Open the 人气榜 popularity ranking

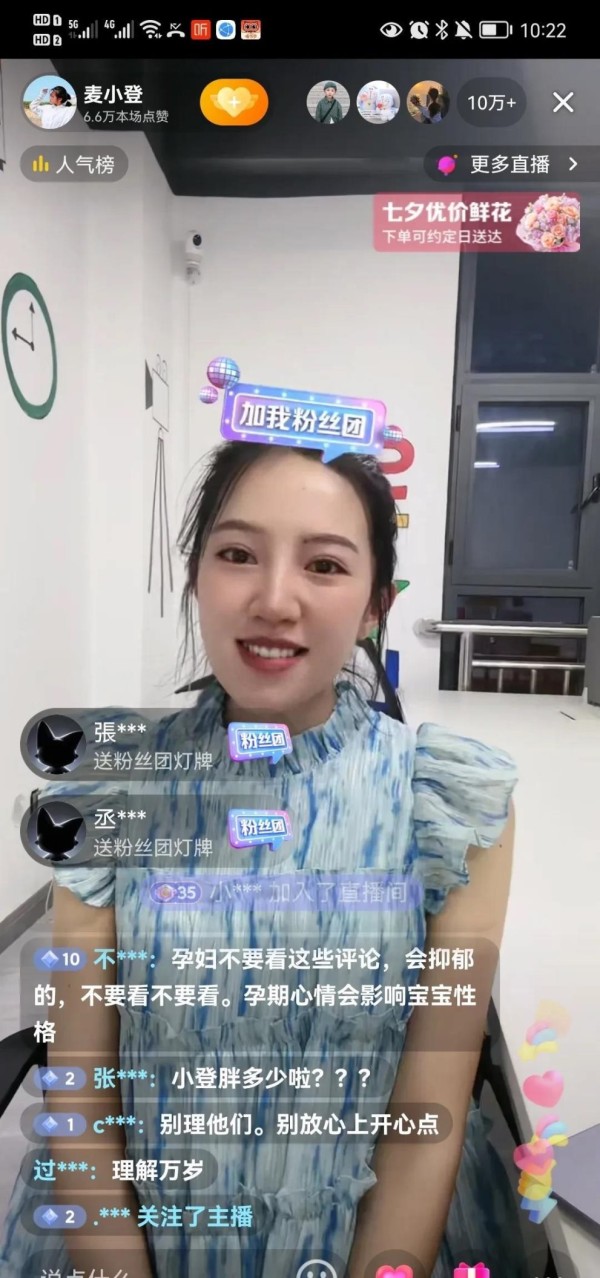click(x=74, y=164)
